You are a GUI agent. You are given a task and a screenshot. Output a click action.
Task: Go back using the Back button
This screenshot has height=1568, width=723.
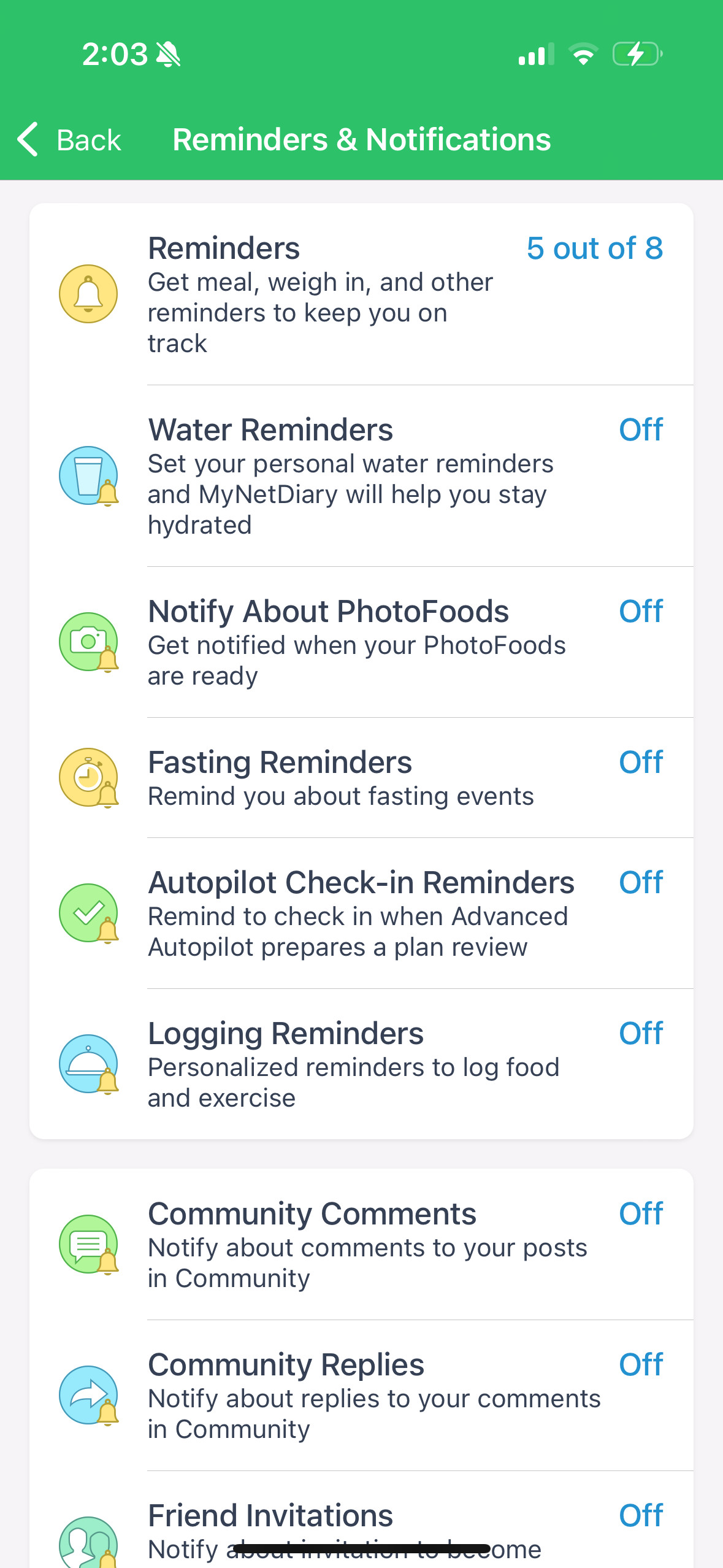coord(69,140)
